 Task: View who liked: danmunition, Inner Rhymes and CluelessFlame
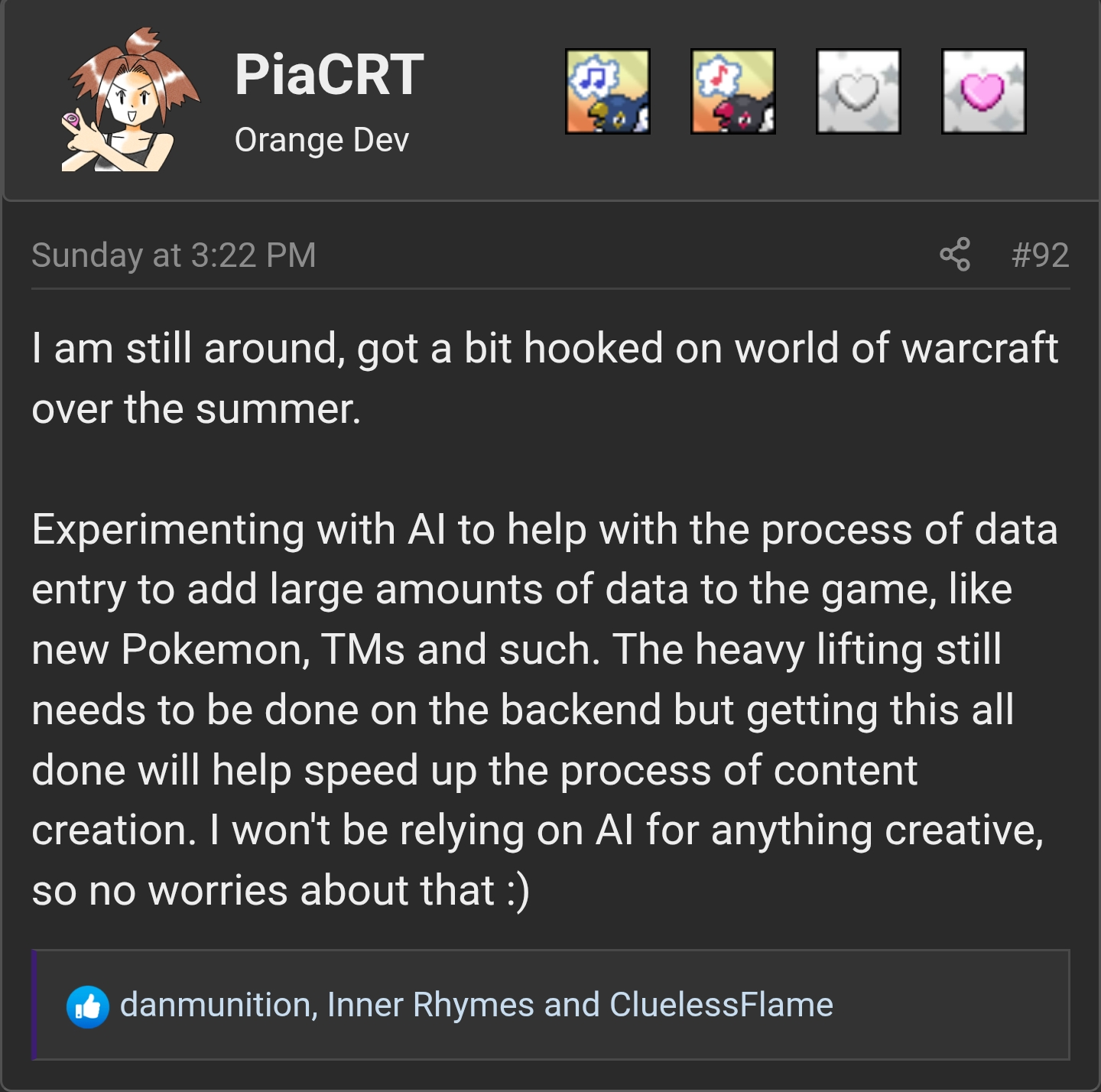[x=476, y=1005]
